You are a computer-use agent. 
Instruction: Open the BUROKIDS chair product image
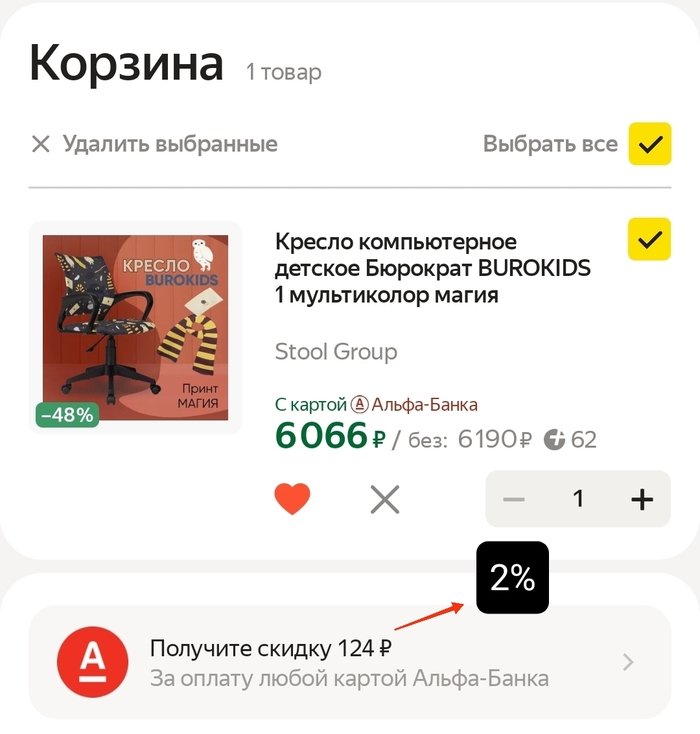point(135,327)
